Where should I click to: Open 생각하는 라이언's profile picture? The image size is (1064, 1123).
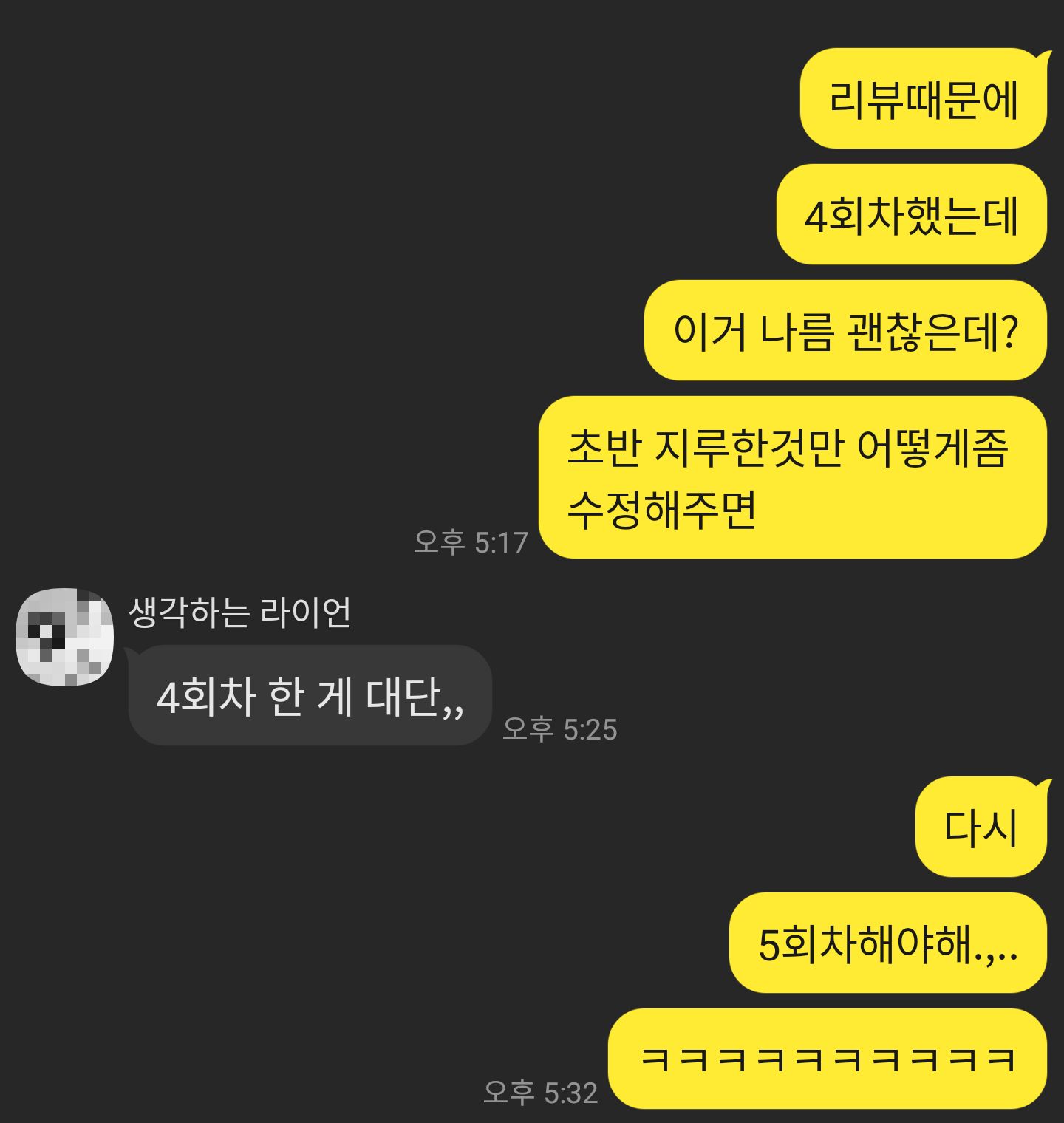[x=65, y=637]
